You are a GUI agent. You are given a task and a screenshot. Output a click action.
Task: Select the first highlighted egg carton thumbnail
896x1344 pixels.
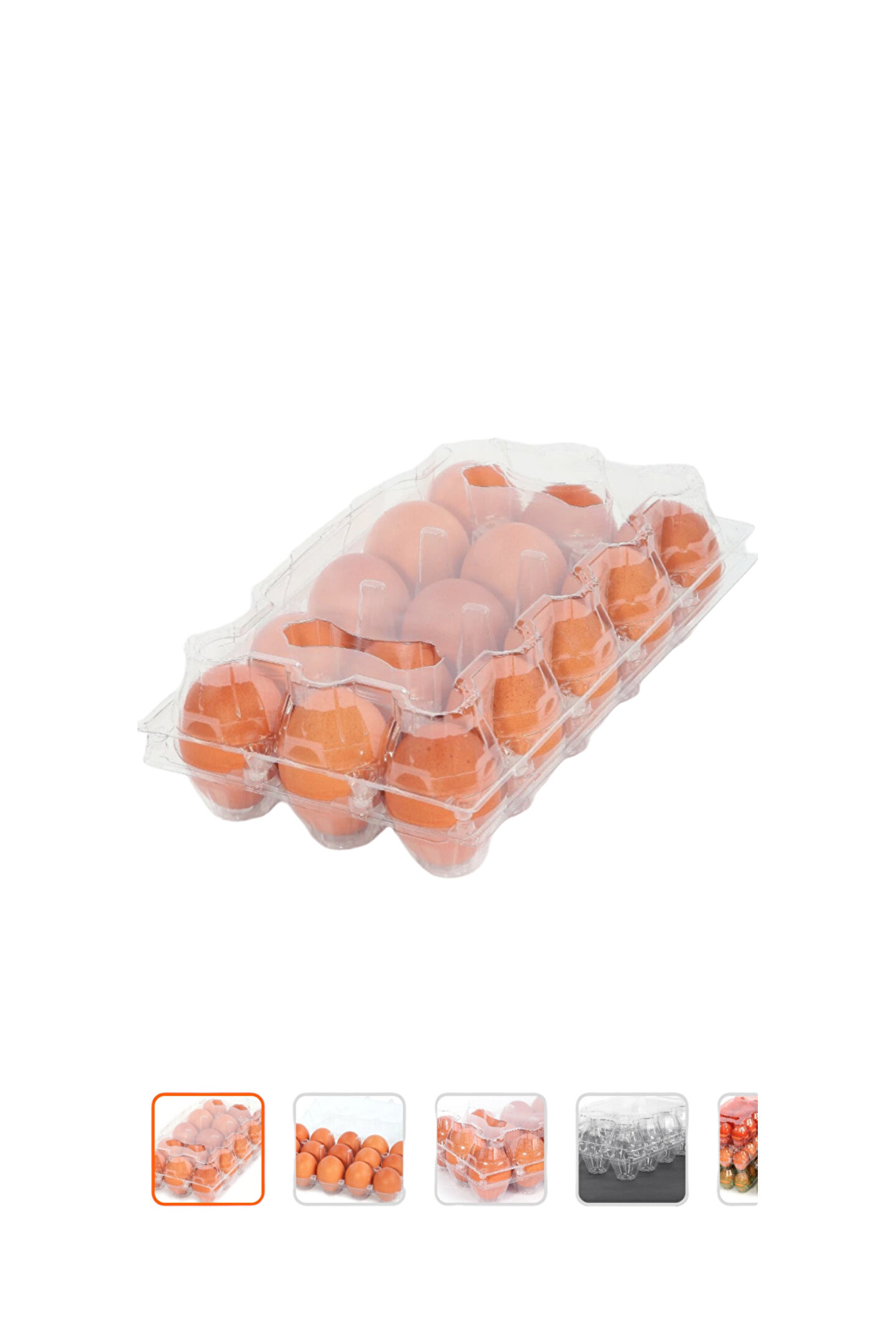[x=208, y=1149]
